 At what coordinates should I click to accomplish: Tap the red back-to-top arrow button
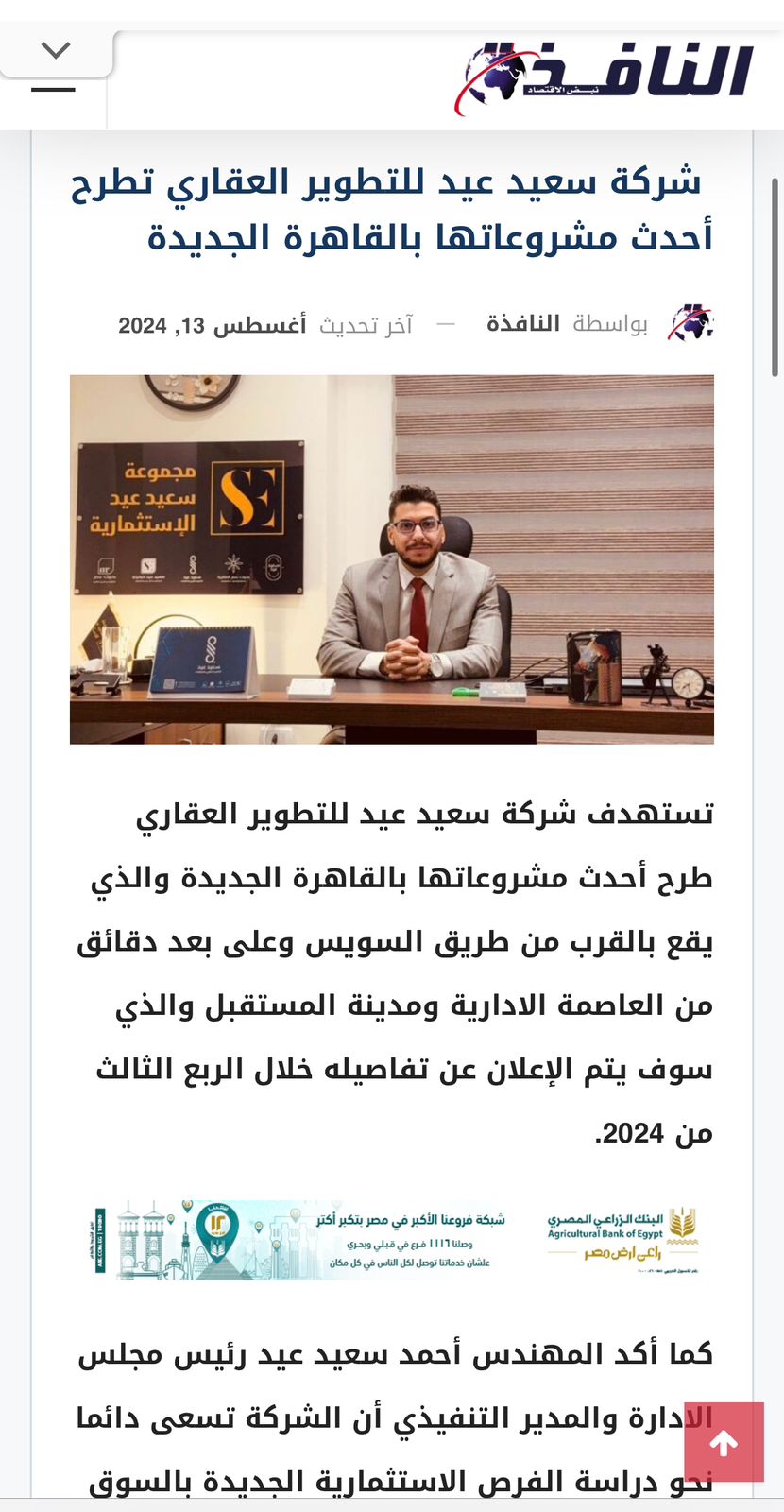point(724,1442)
